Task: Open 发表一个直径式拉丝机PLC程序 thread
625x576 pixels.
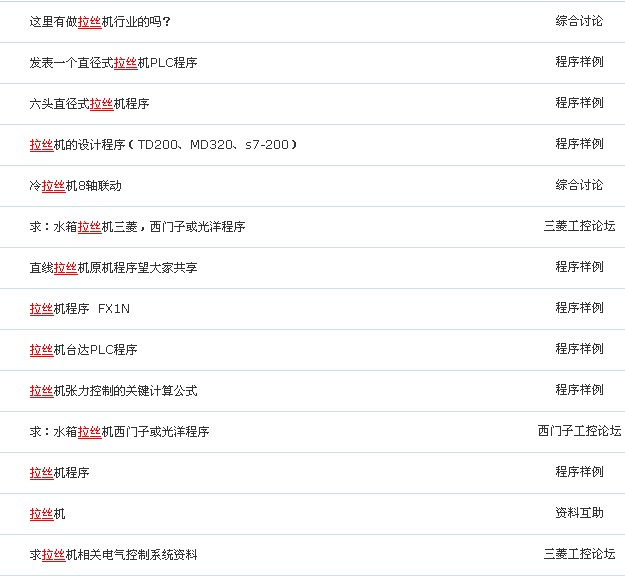Action: [x=113, y=62]
